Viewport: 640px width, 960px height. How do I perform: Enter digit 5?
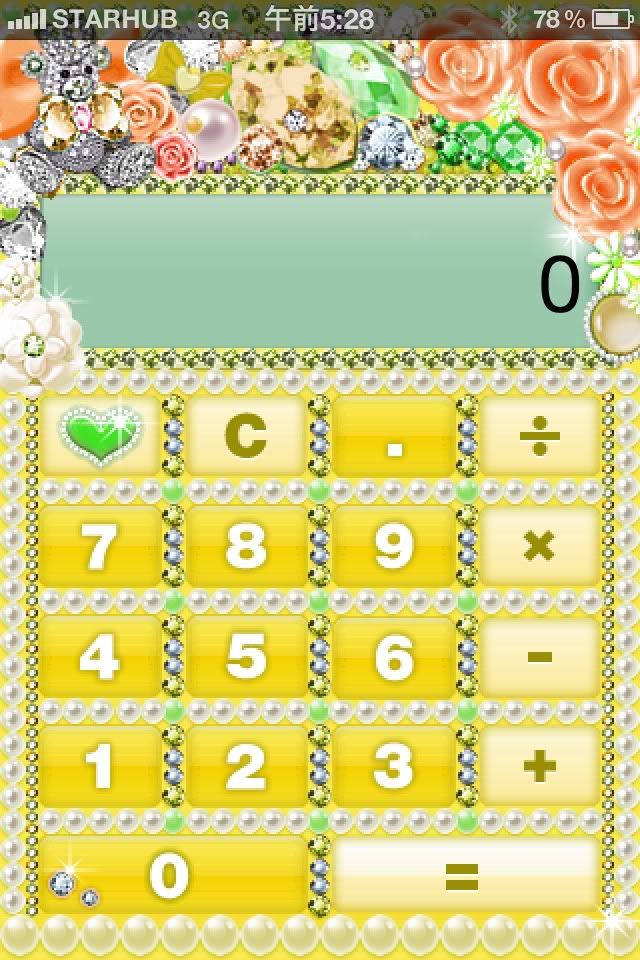point(246,656)
